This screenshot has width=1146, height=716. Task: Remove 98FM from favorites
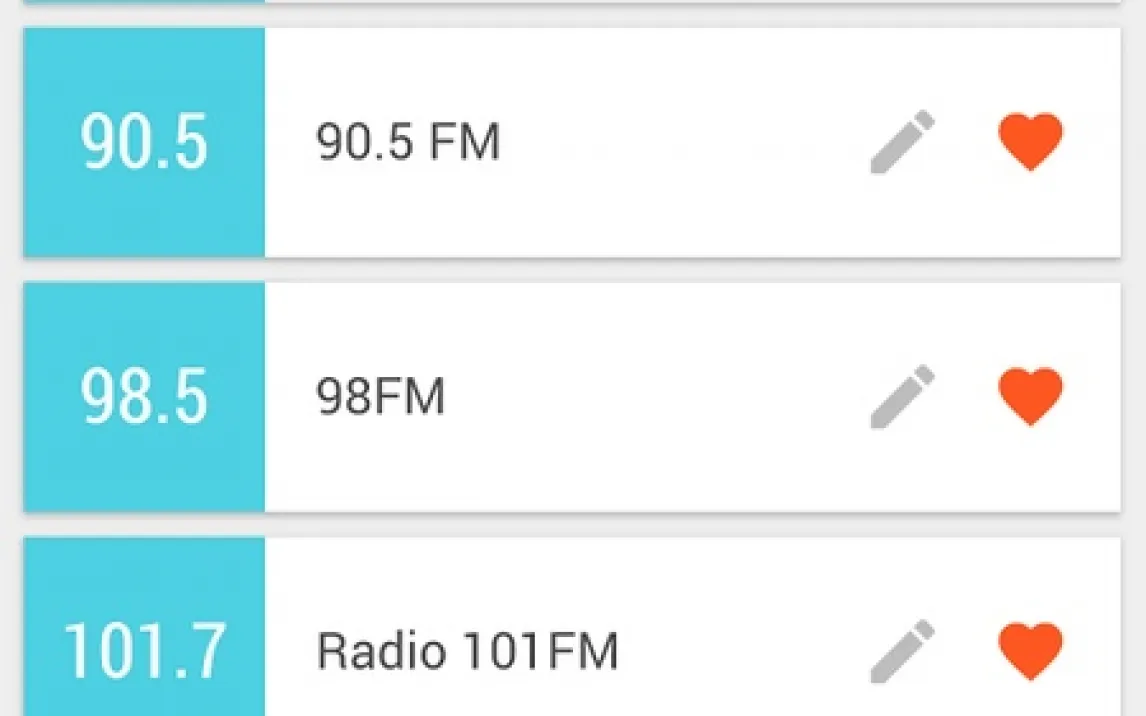coord(1030,397)
